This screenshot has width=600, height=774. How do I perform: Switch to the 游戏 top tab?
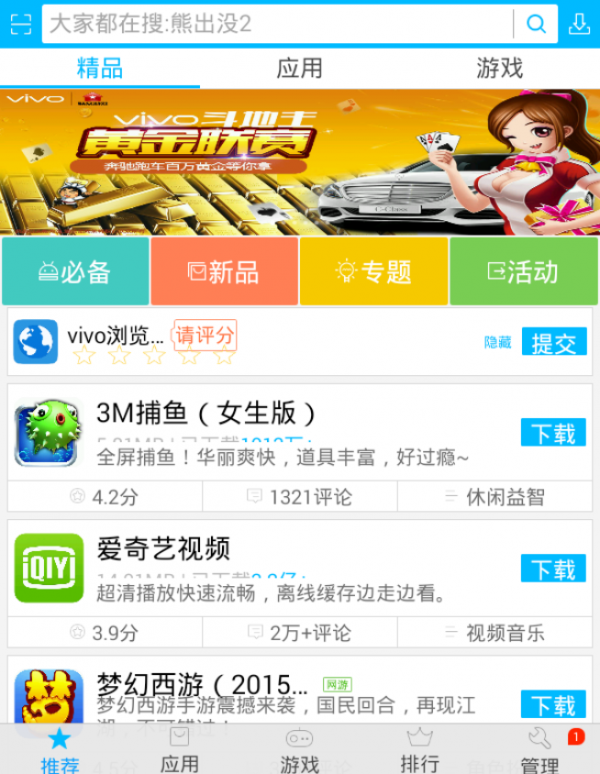tap(499, 68)
